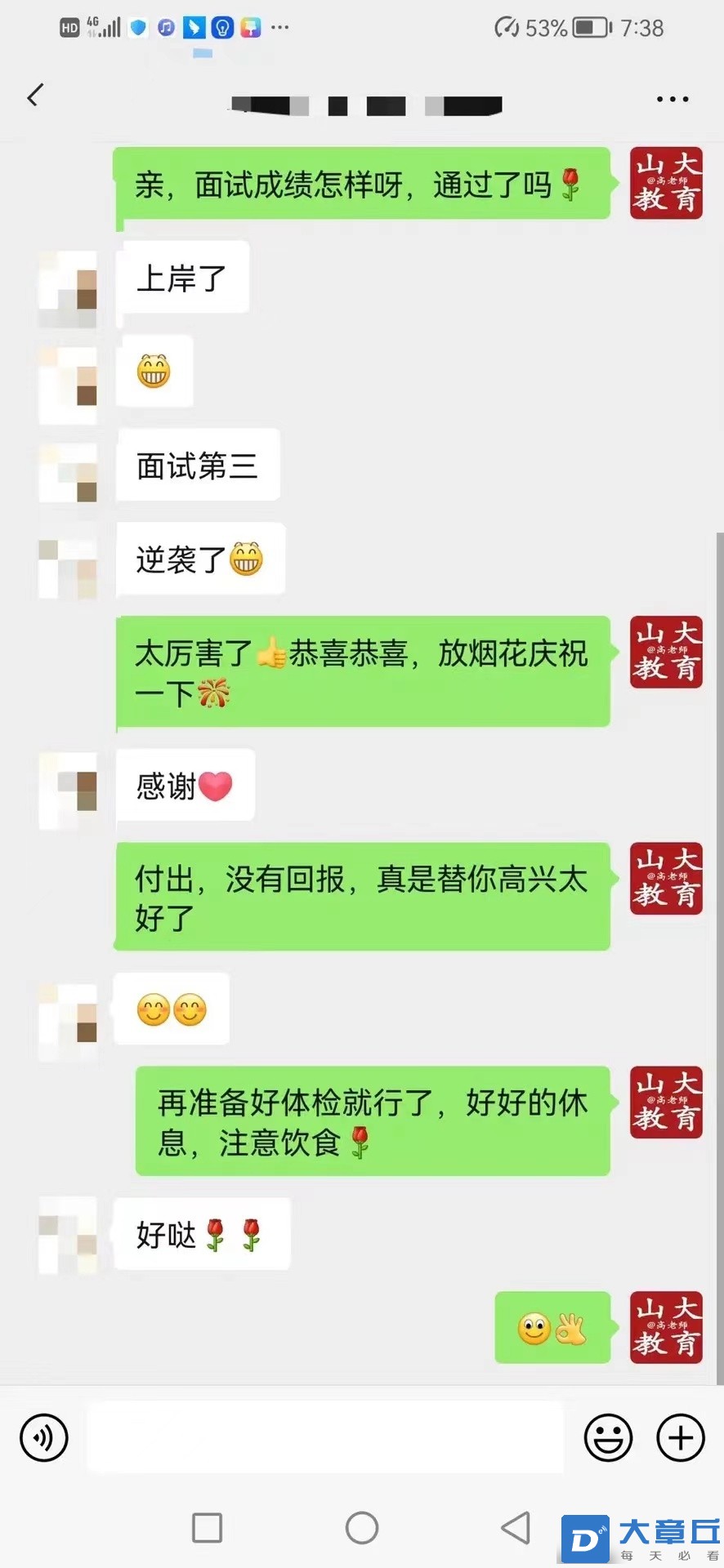This screenshot has height=1568, width=724.
Task: Open 山大教育 avatar beside 太厉害了 message
Action: click(666, 653)
